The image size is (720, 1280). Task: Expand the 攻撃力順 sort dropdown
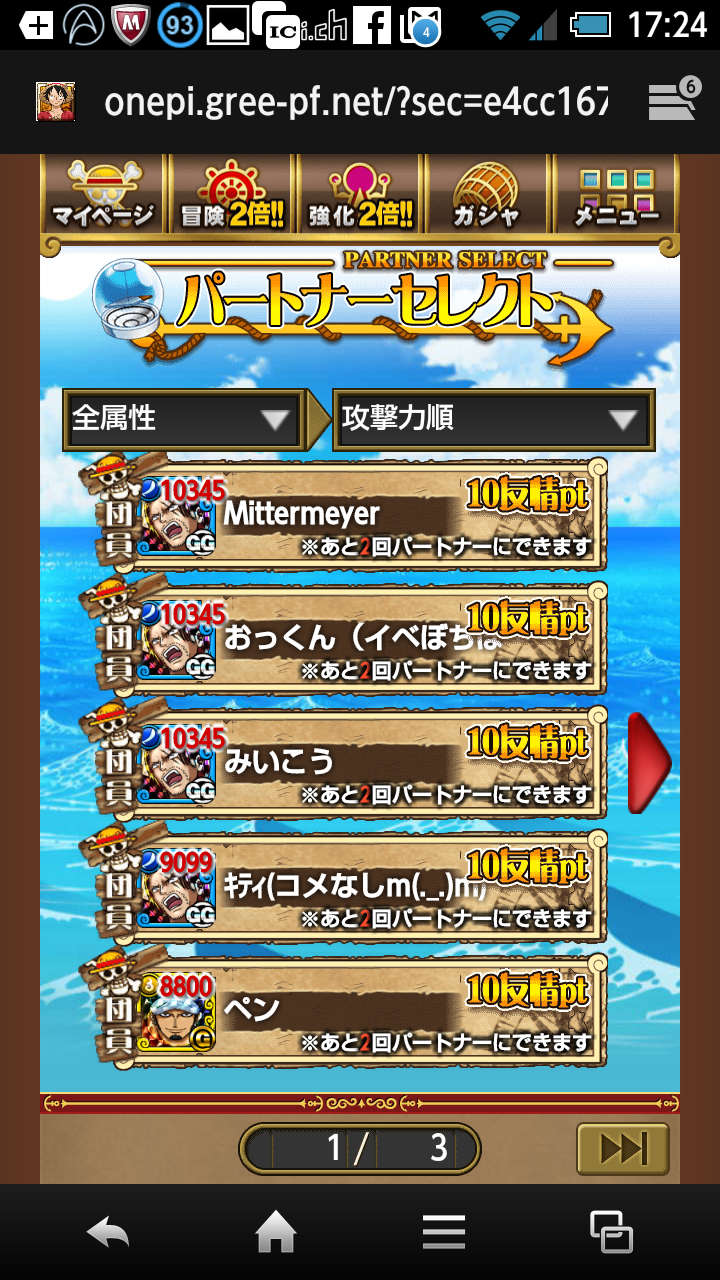coord(493,419)
